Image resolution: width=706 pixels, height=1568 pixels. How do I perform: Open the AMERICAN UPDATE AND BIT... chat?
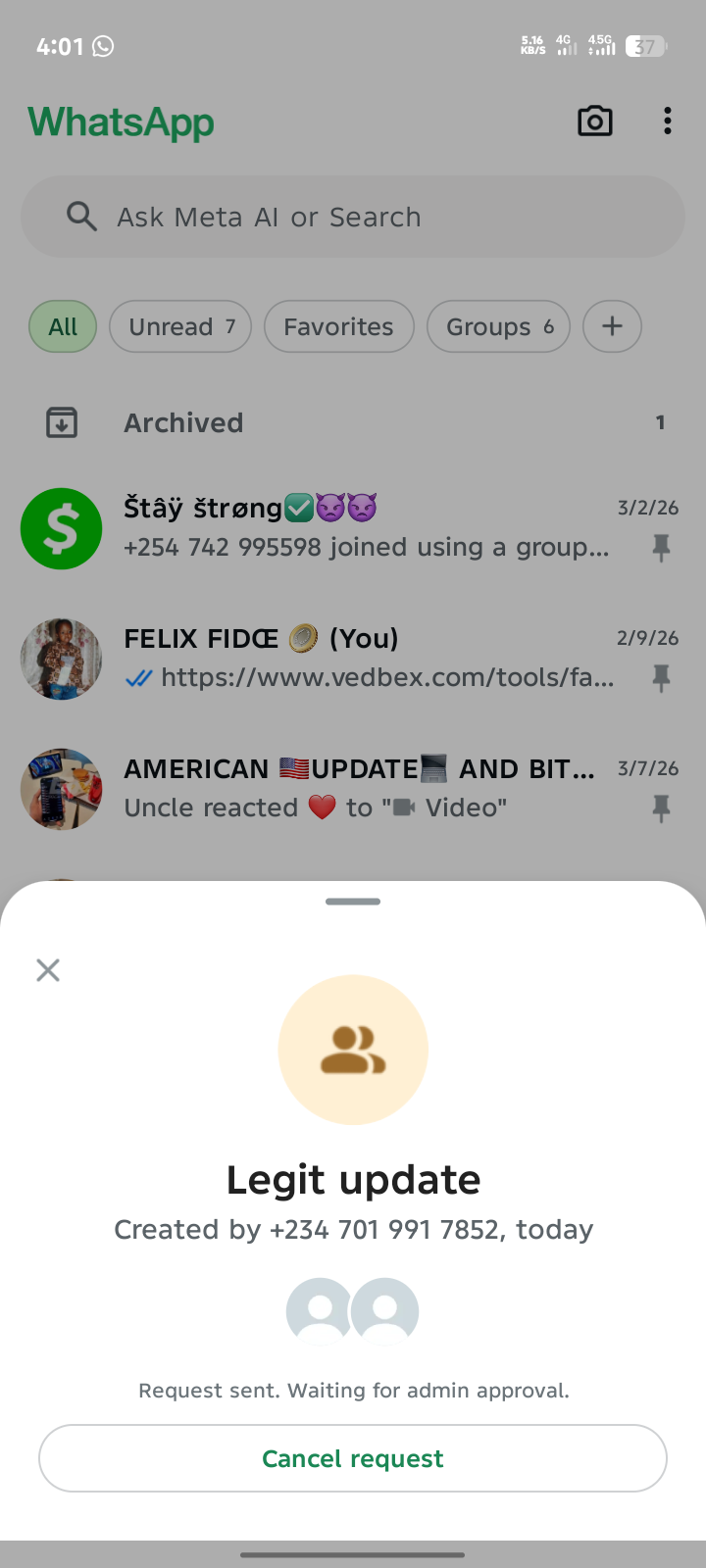353,789
